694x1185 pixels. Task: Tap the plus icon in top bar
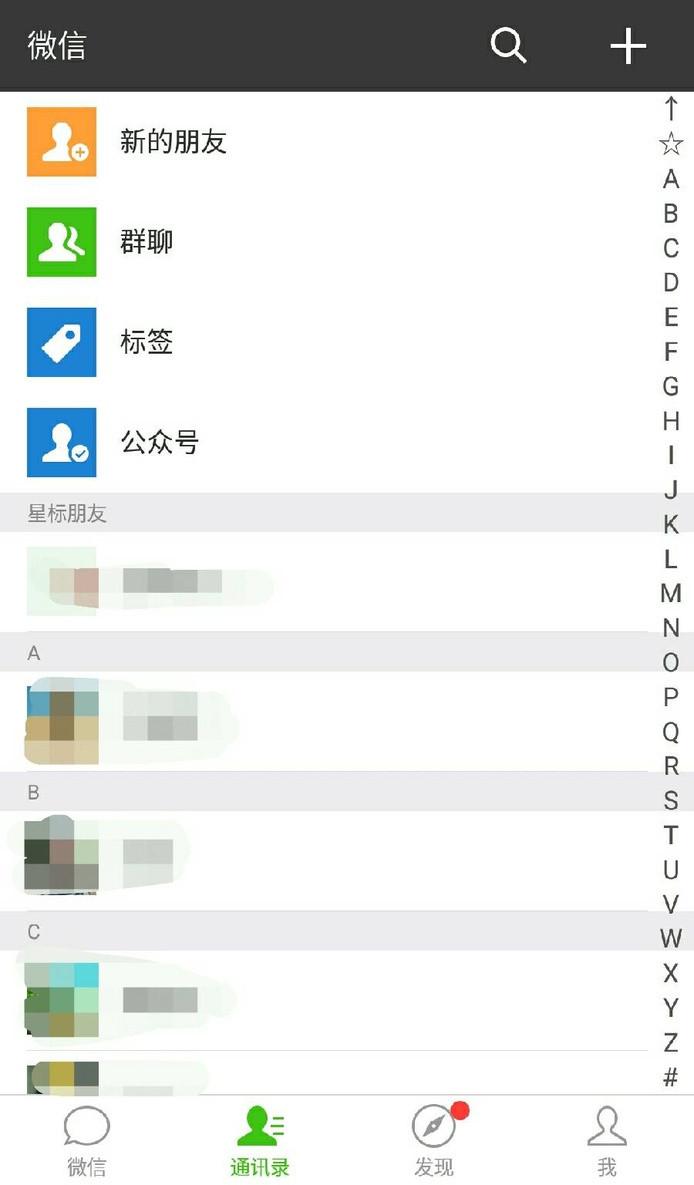[x=627, y=46]
